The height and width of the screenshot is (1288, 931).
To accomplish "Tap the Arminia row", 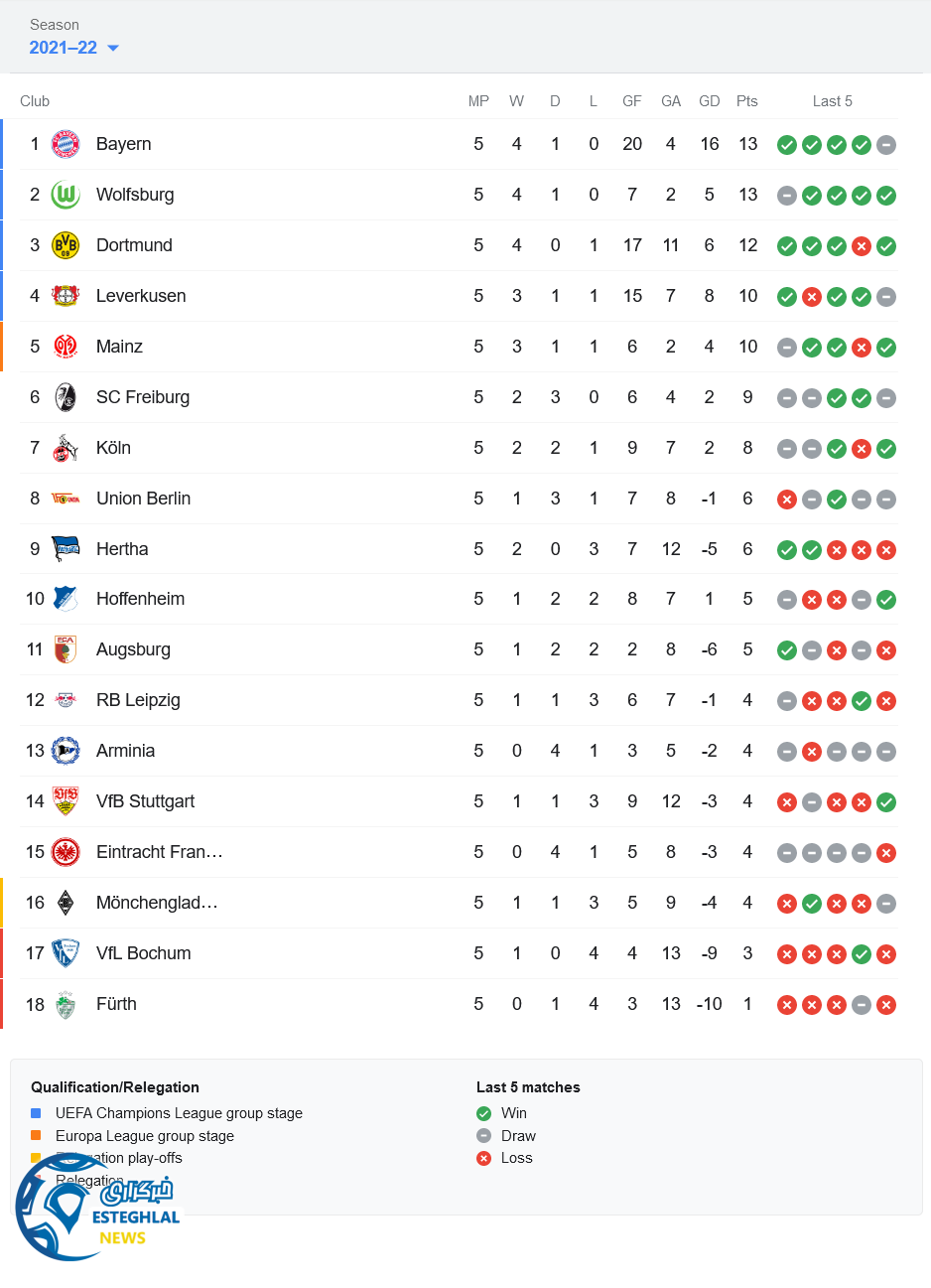I will 125,751.
